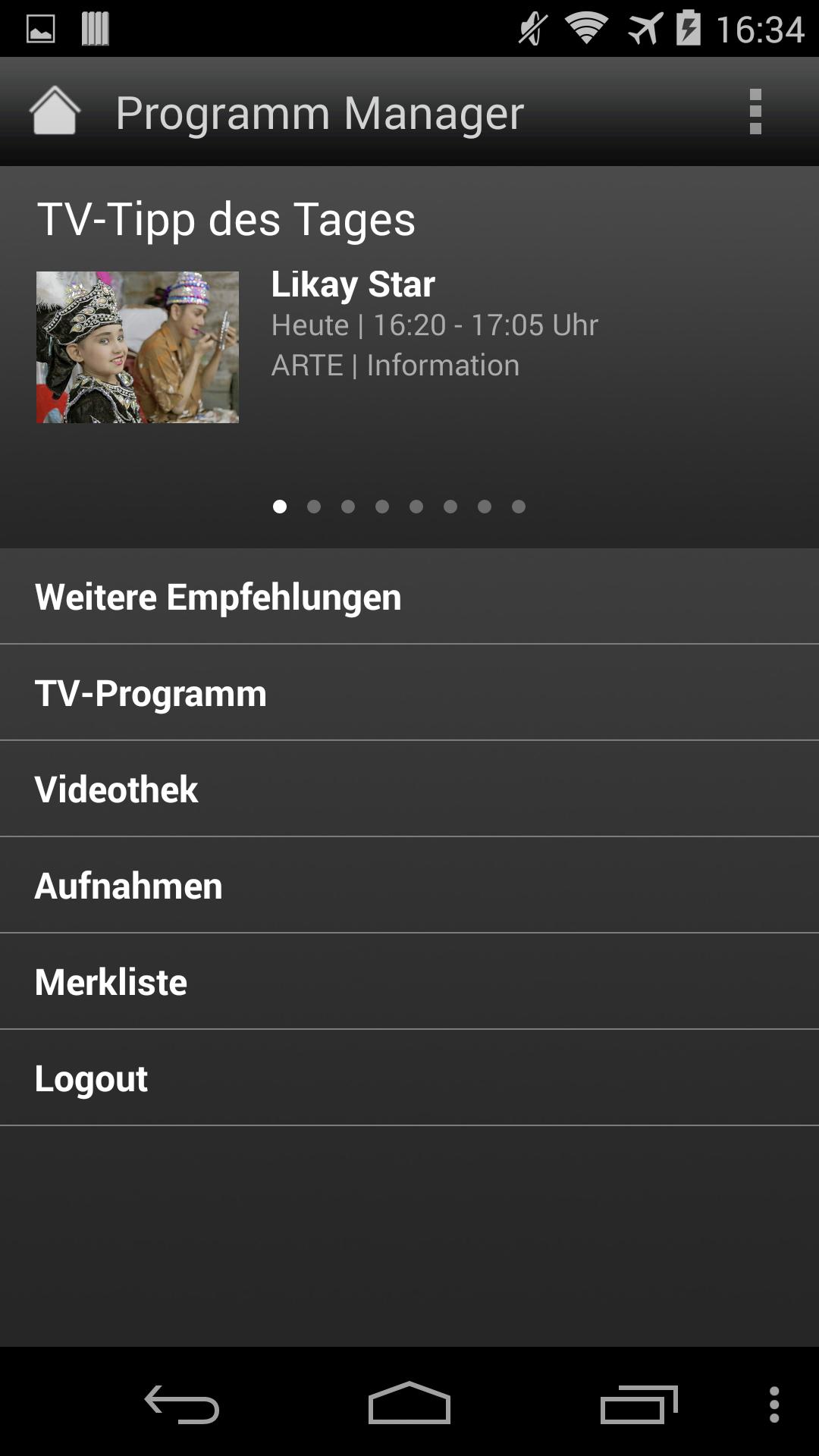
Task: Tap the home icon in the app bar
Action: tap(55, 111)
